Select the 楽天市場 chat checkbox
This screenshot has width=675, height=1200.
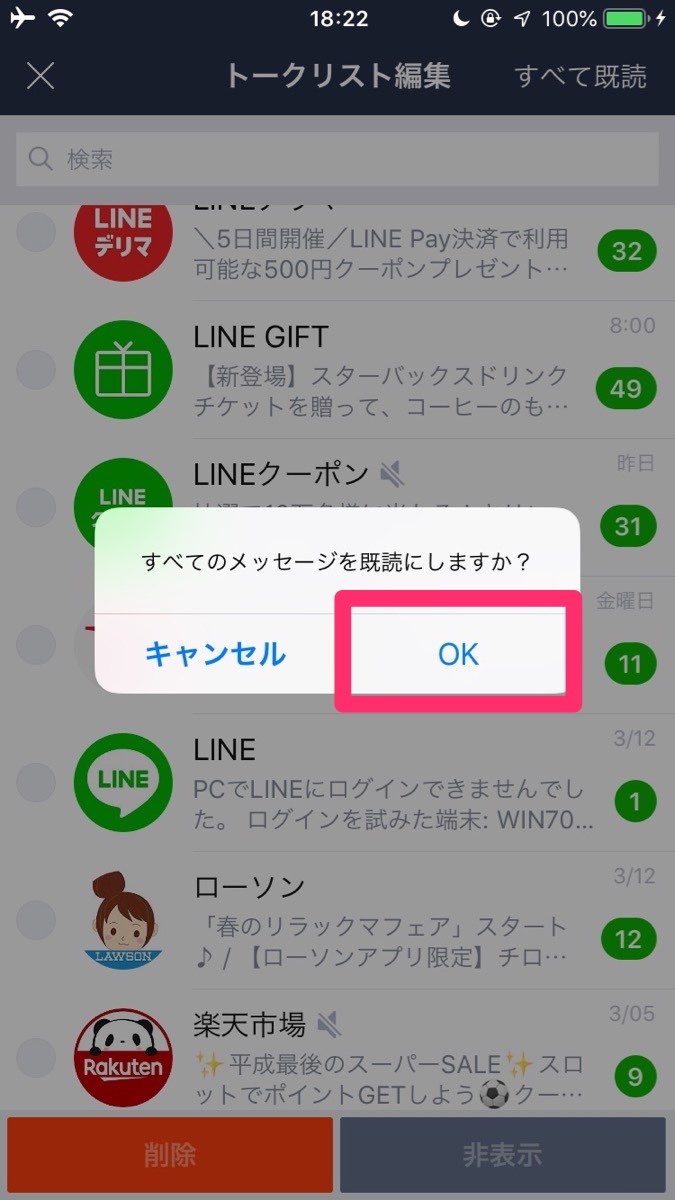click(37, 1056)
